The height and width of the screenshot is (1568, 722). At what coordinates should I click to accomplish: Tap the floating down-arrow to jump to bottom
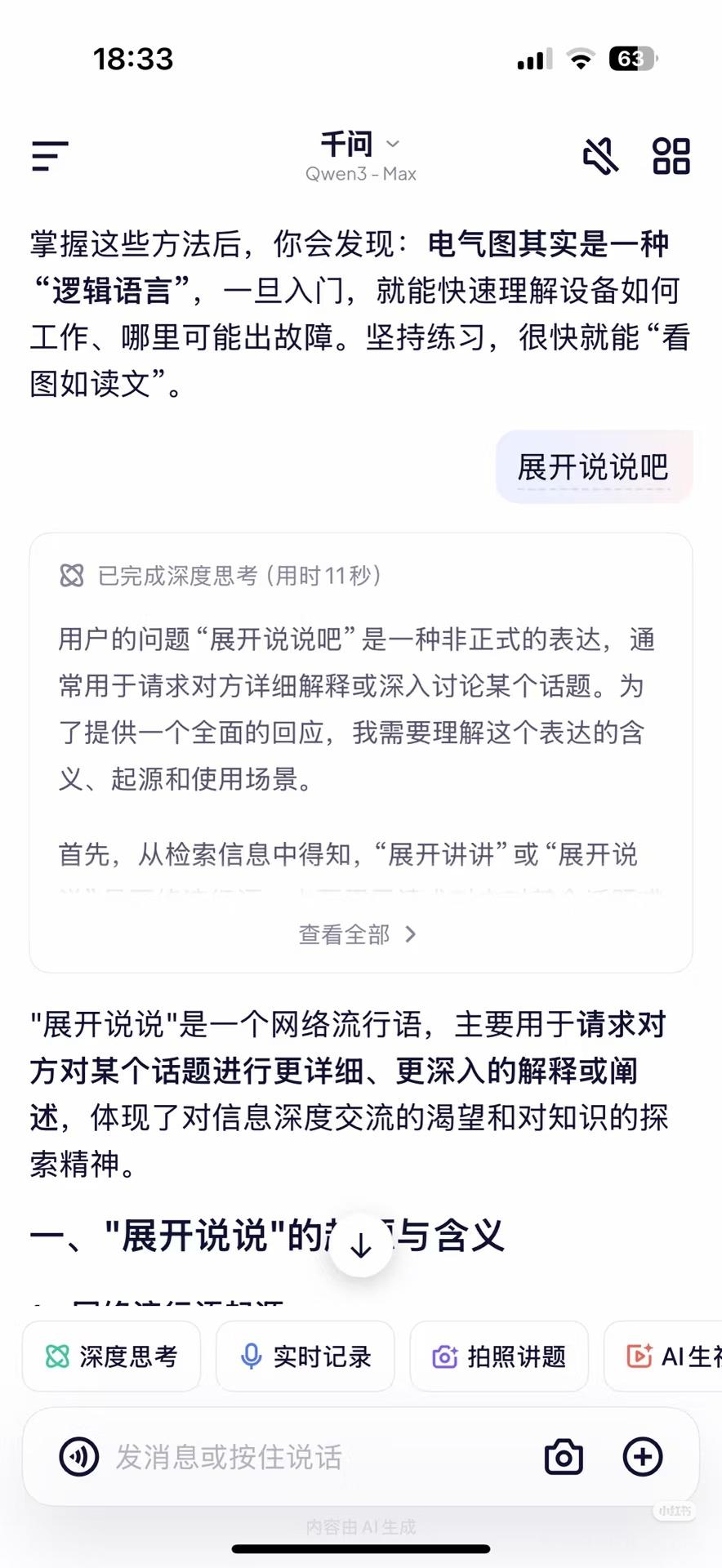(x=360, y=1245)
